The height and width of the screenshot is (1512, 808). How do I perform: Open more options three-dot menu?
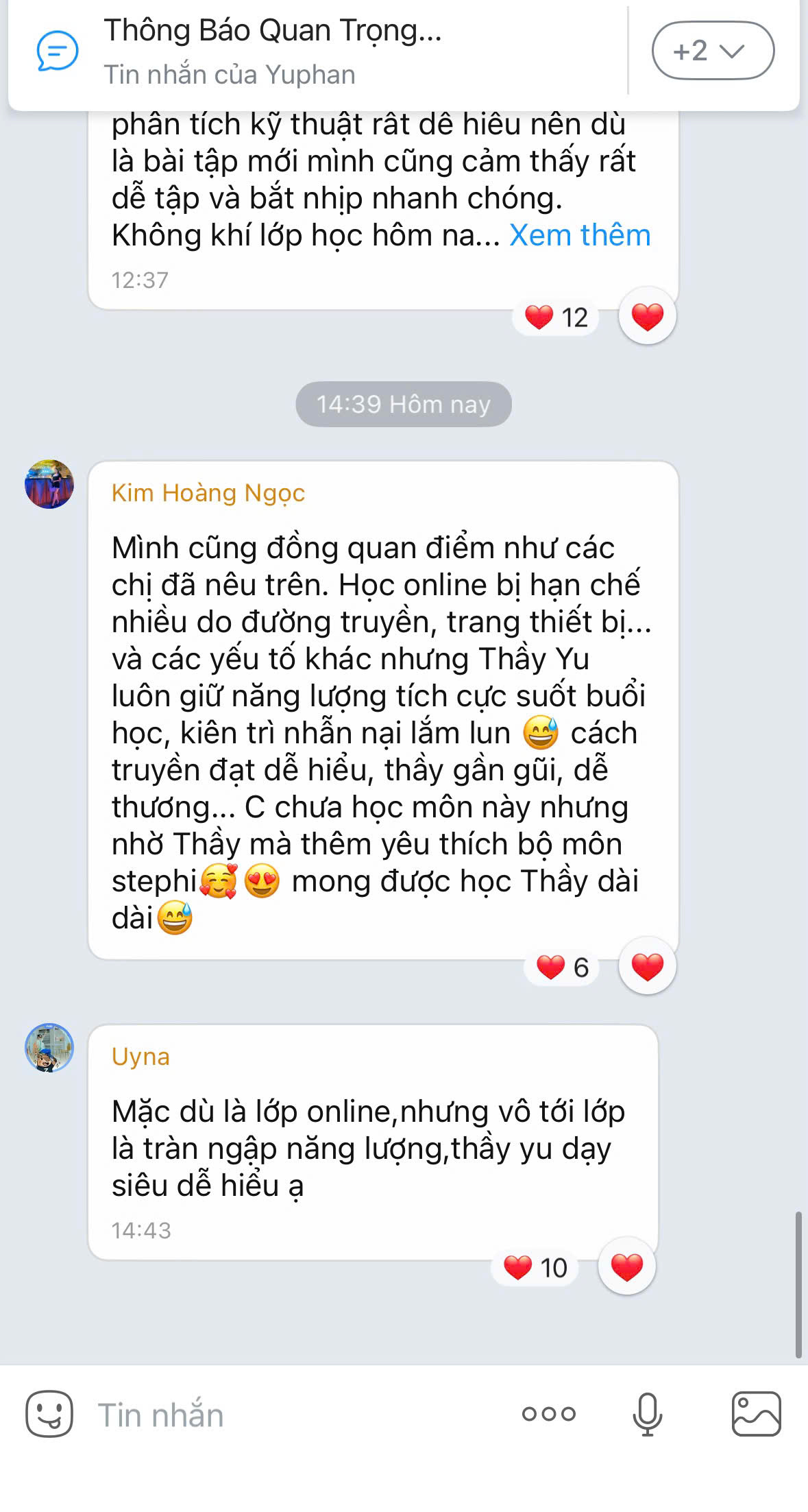click(548, 1414)
